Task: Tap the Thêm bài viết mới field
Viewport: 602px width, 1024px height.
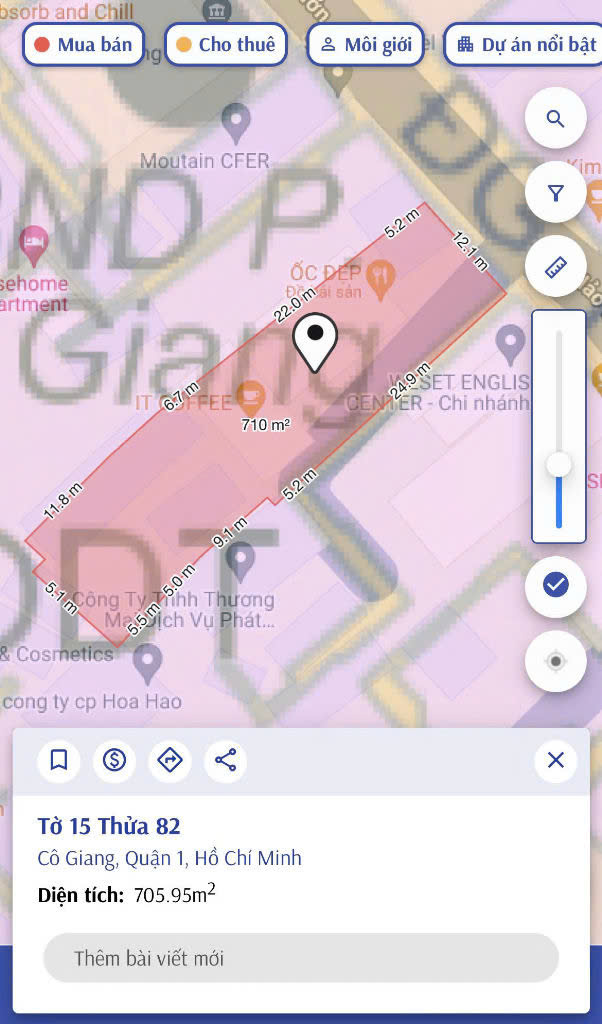Action: click(x=300, y=959)
